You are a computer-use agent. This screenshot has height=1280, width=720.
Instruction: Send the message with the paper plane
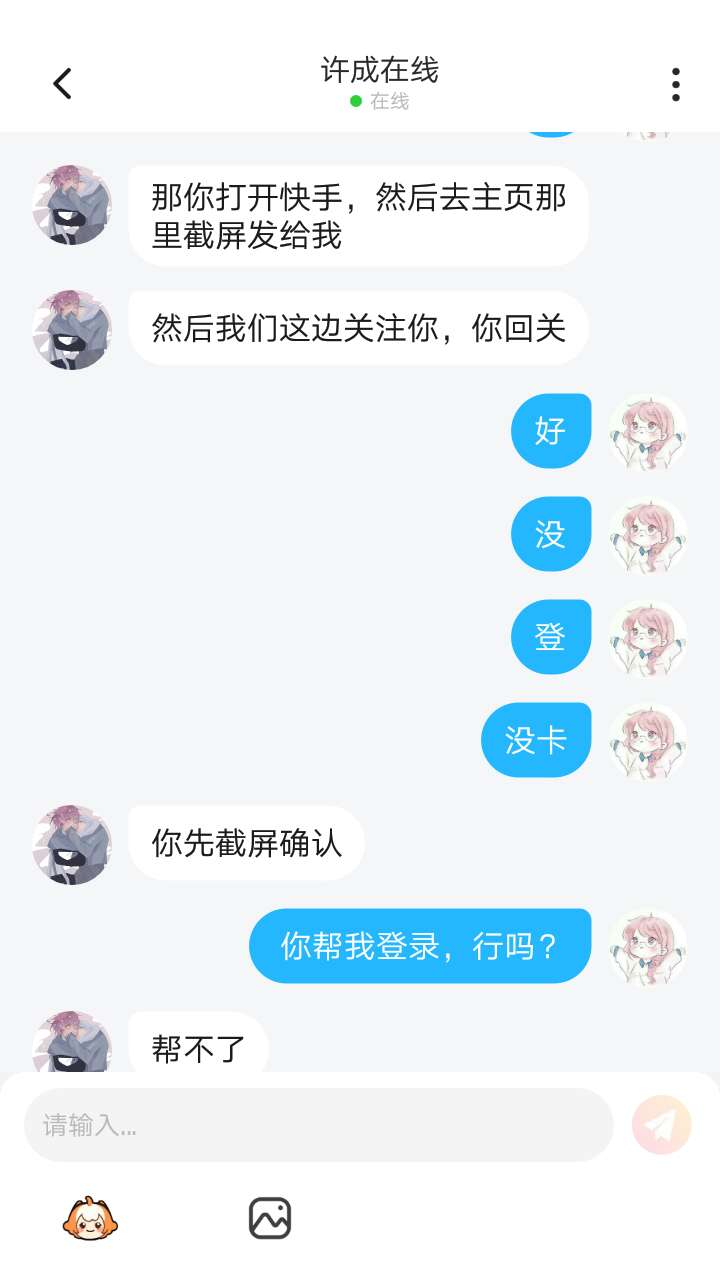661,1125
